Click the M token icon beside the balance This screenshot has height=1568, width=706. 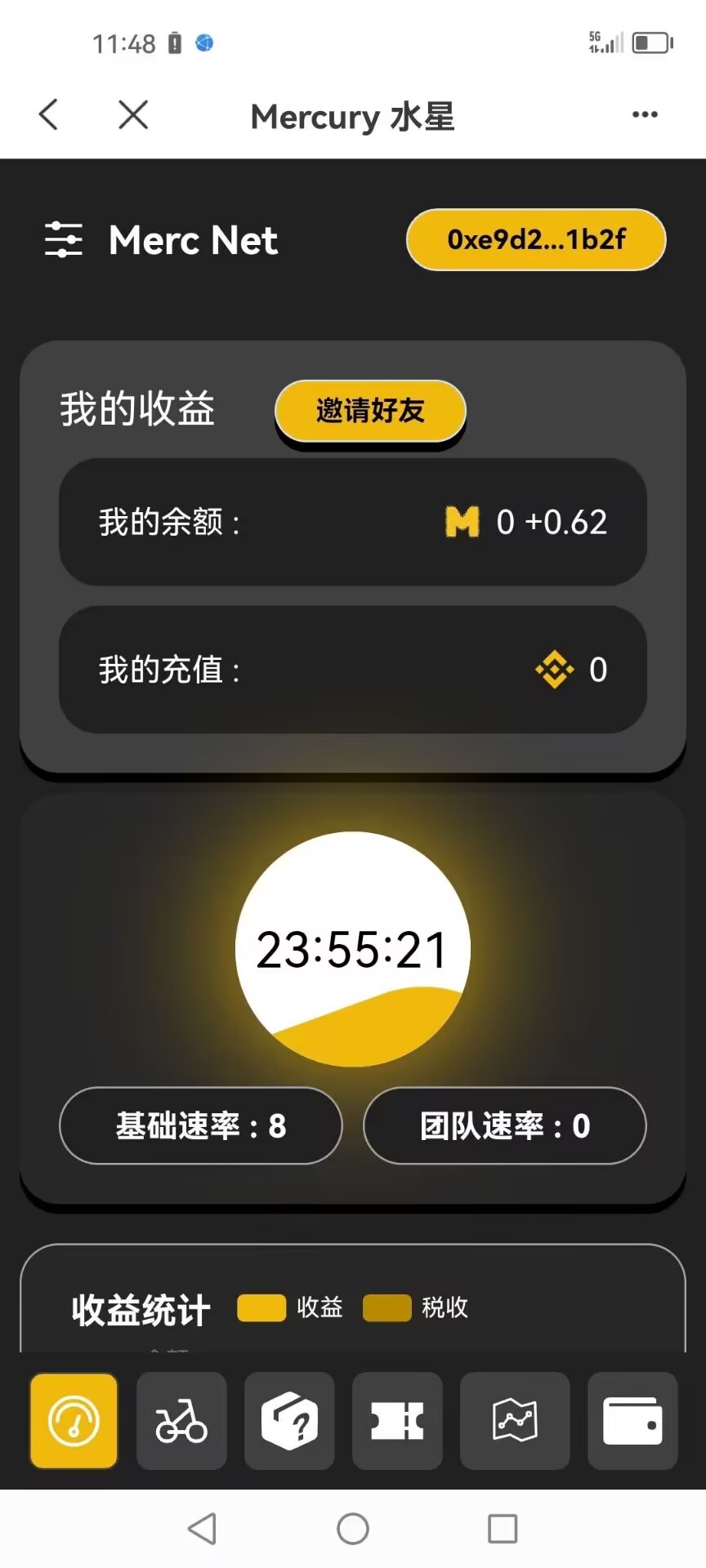click(x=461, y=523)
